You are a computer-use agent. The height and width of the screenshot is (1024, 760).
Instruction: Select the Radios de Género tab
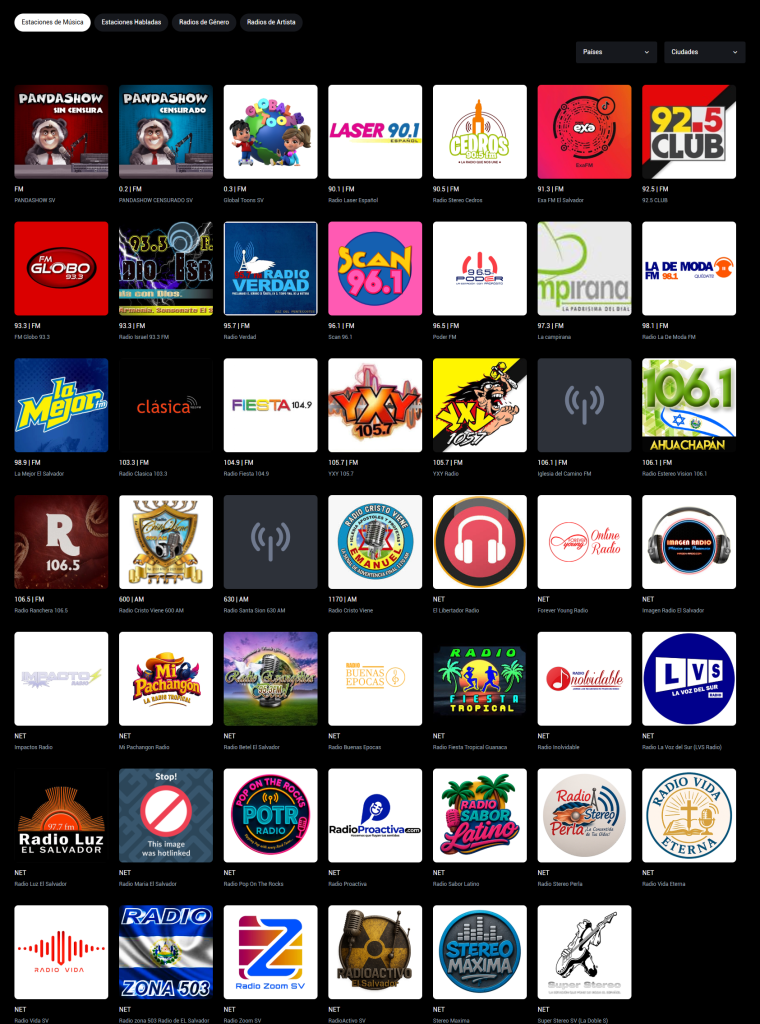(x=202, y=22)
